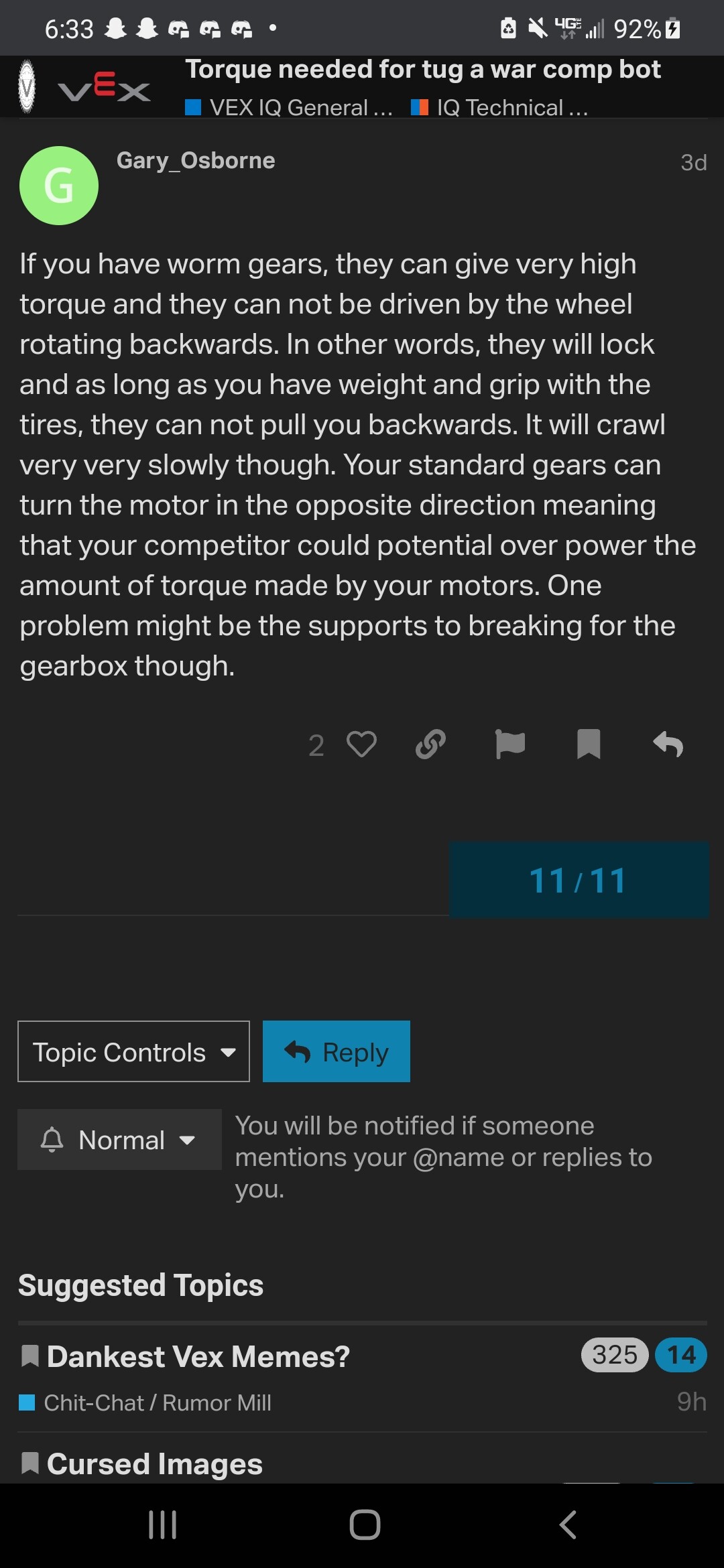The height and width of the screenshot is (1568, 724).
Task: Go back using the system back button
Action: 568,1524
